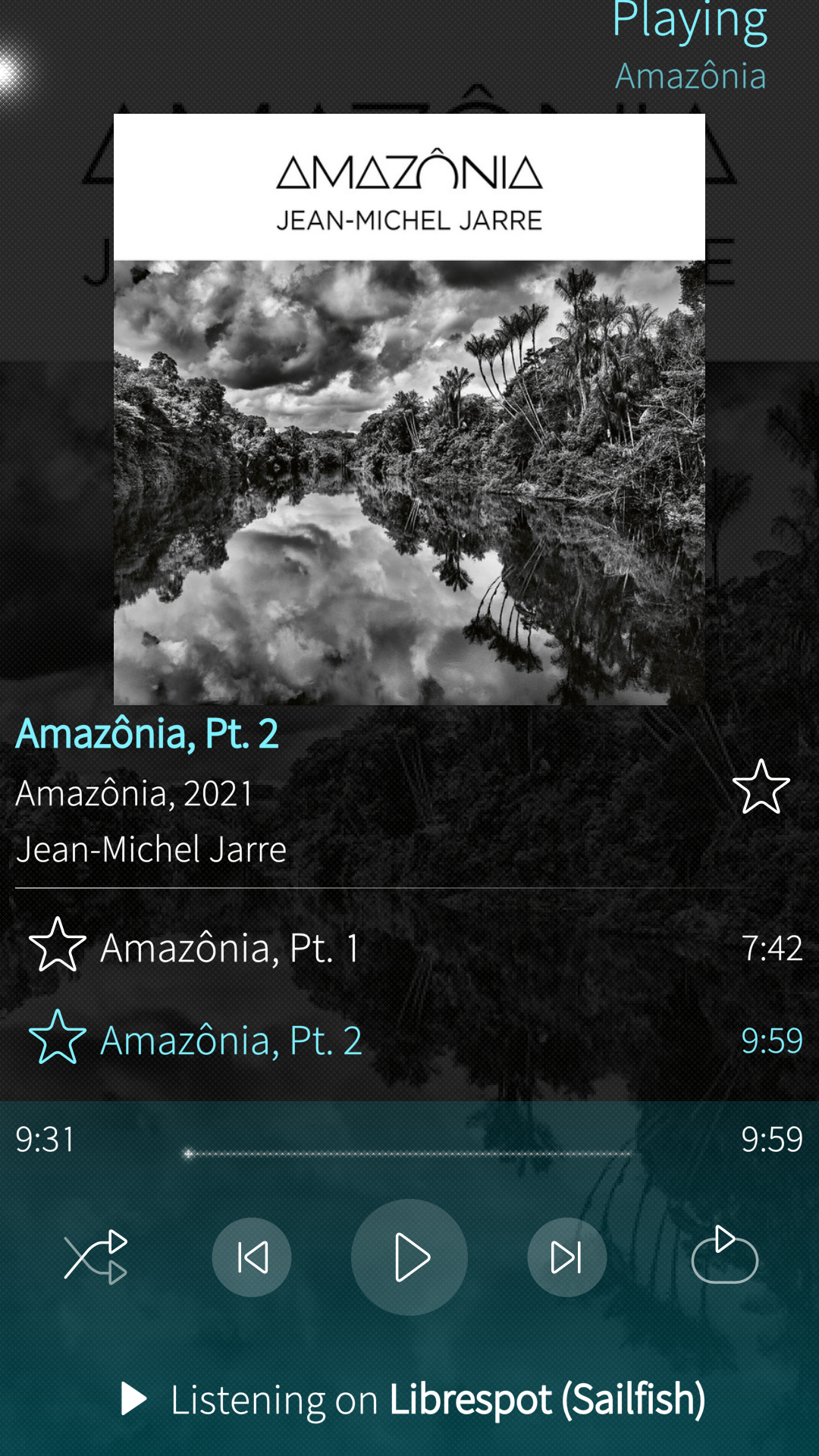
Task: Play Amazônia, Pt. 1 from the list
Action: pos(231,948)
